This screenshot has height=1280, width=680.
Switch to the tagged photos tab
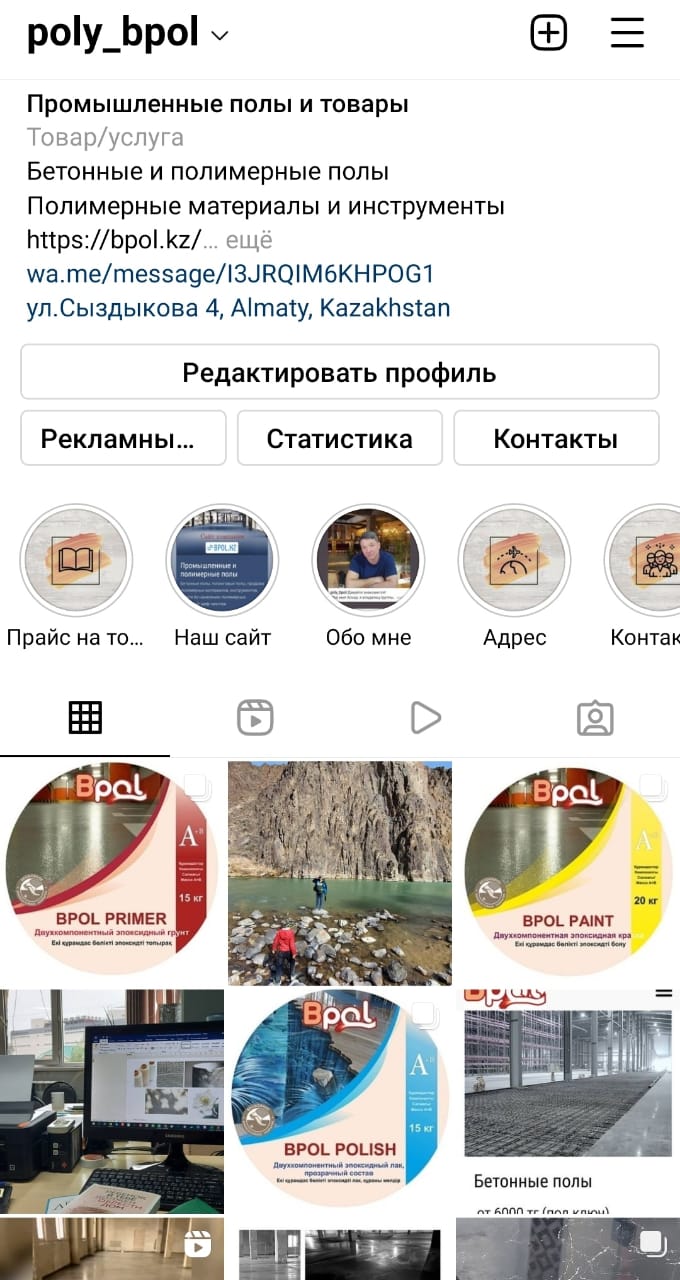pyautogui.click(x=595, y=718)
